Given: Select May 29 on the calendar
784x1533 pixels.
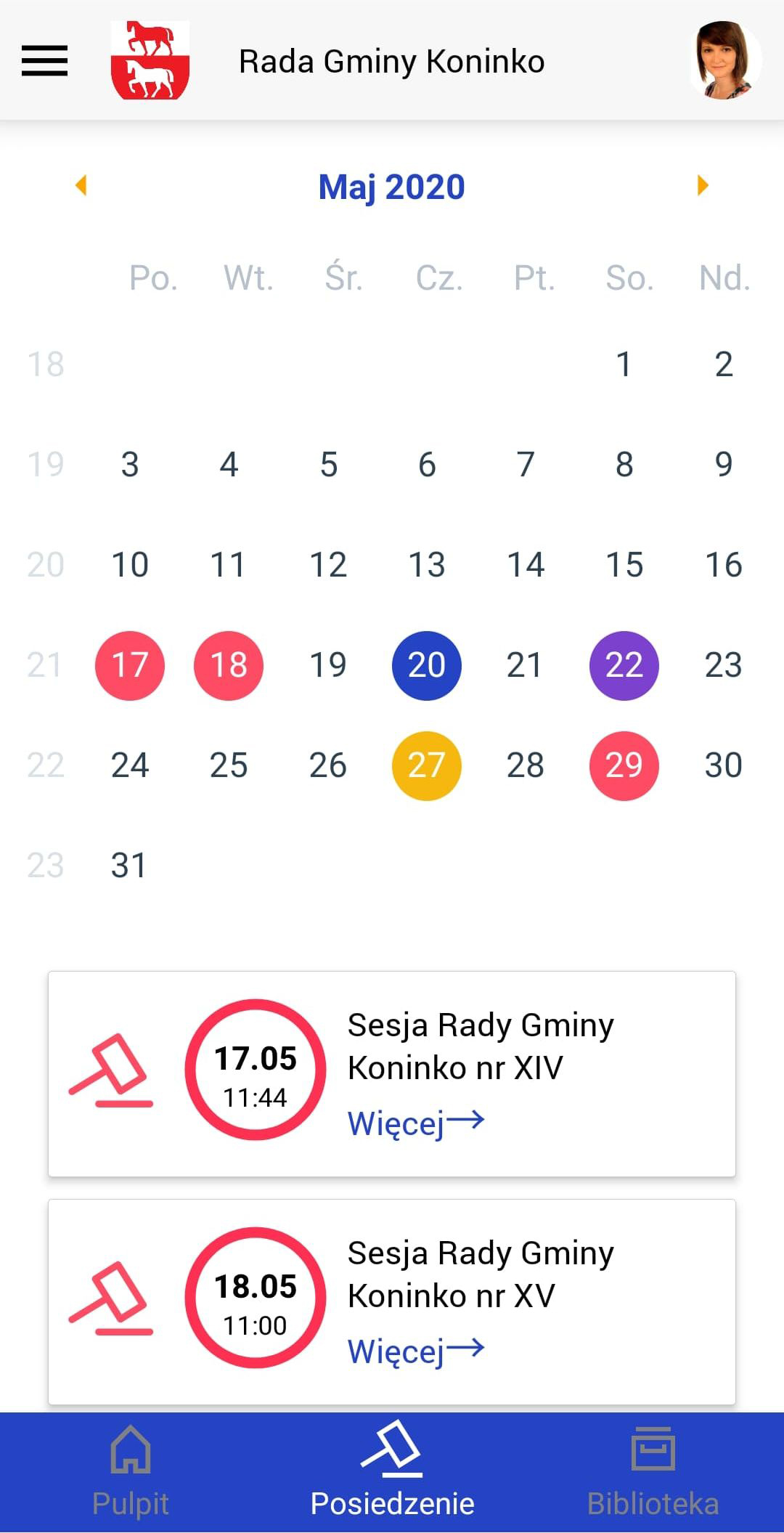Looking at the screenshot, I should (x=624, y=765).
